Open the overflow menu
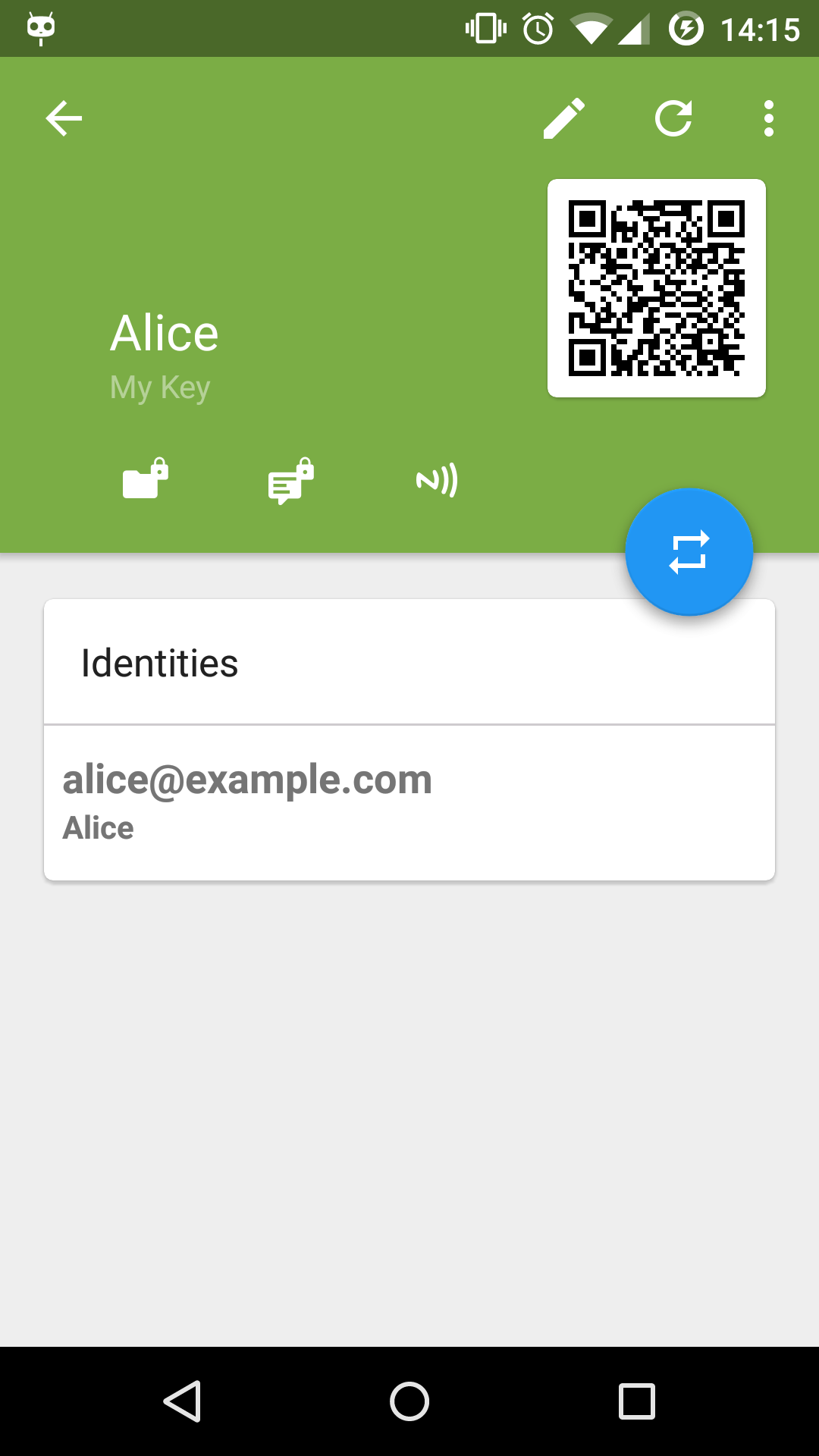The height and width of the screenshot is (1456, 819). (769, 118)
